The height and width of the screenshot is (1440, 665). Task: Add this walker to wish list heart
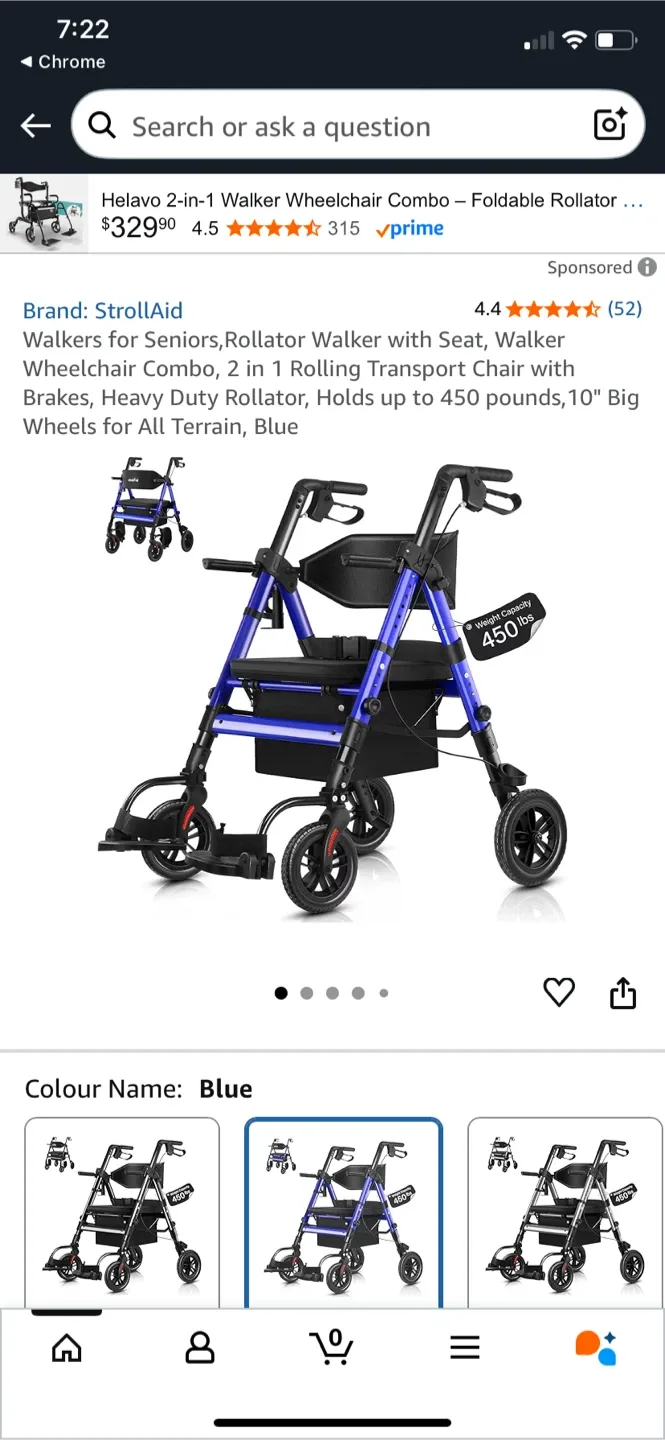[x=559, y=992]
